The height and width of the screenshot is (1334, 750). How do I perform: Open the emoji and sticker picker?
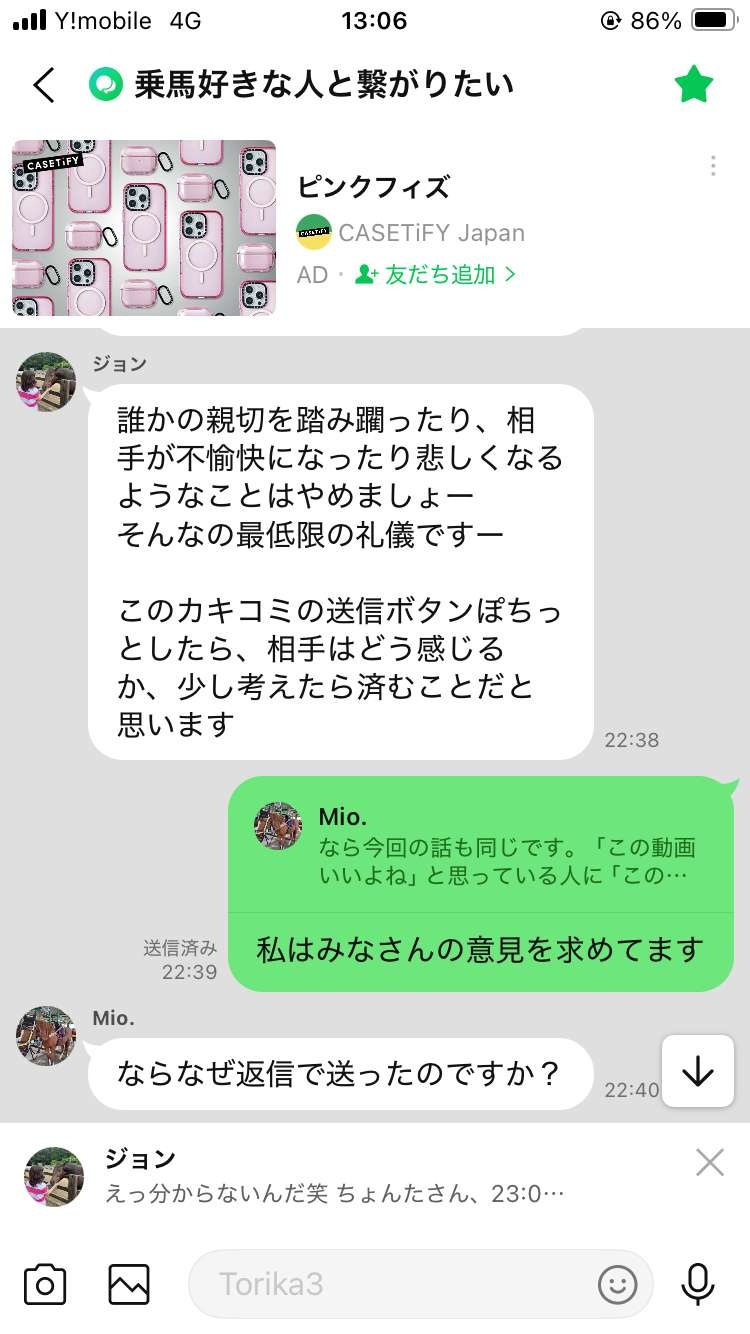coord(617,1283)
